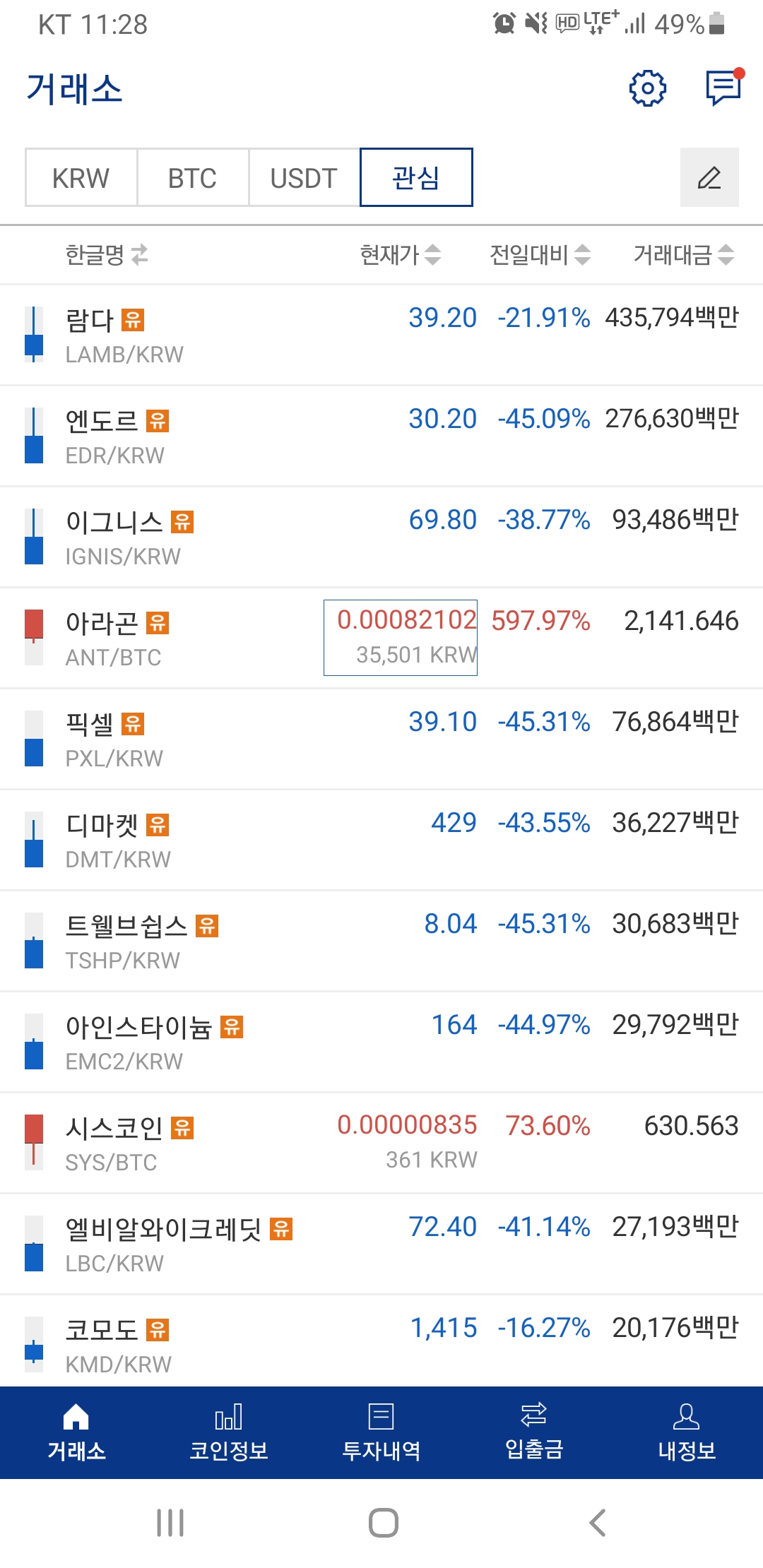Image resolution: width=763 pixels, height=1568 pixels.
Task: Switch to the BTC market tab
Action: (x=193, y=178)
